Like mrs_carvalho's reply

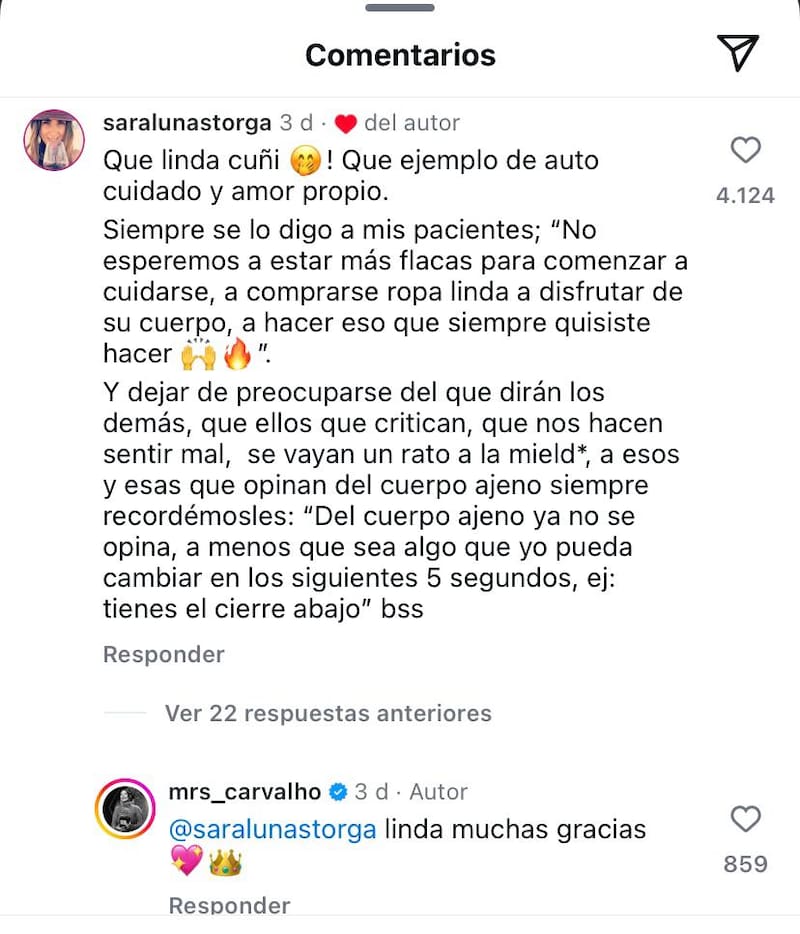click(x=746, y=820)
